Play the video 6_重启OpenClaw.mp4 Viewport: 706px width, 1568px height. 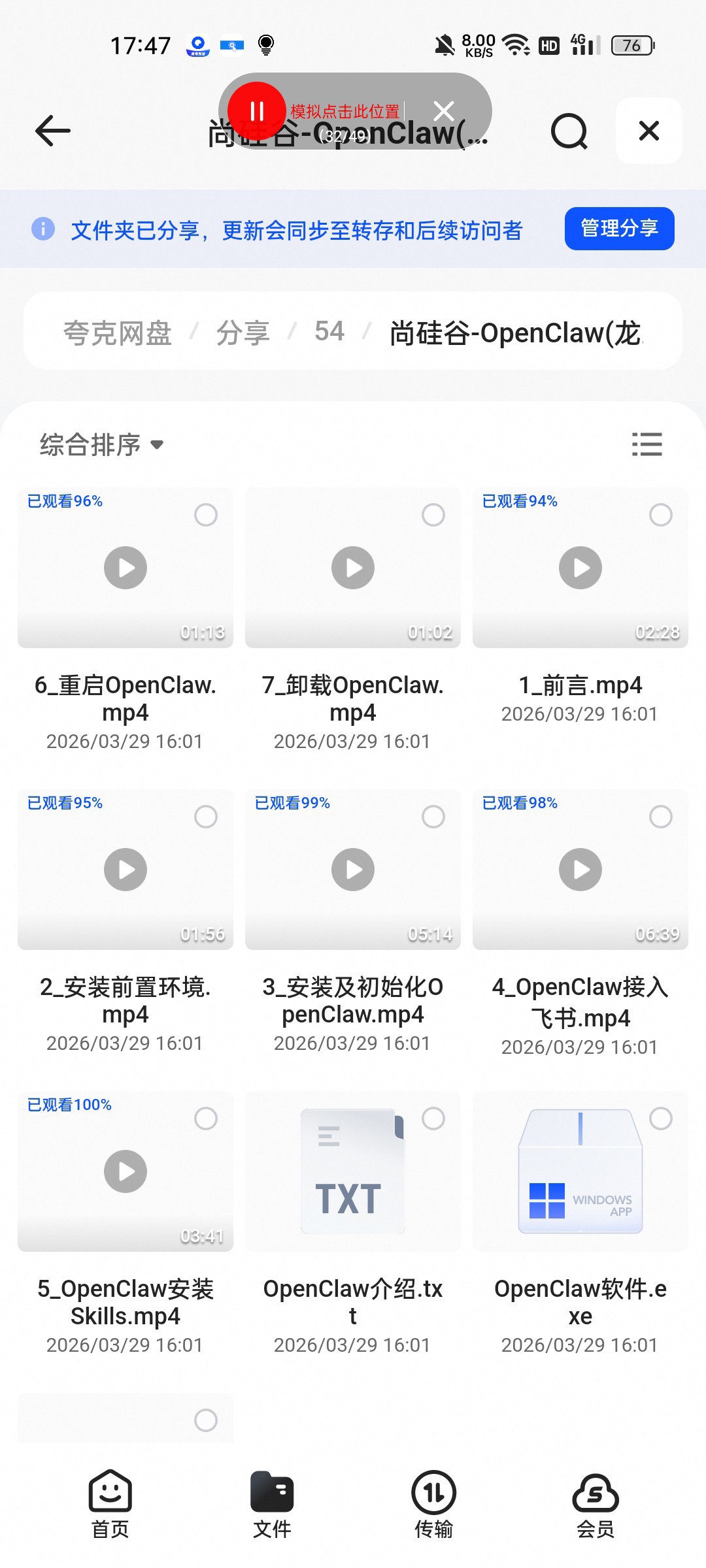click(x=126, y=568)
